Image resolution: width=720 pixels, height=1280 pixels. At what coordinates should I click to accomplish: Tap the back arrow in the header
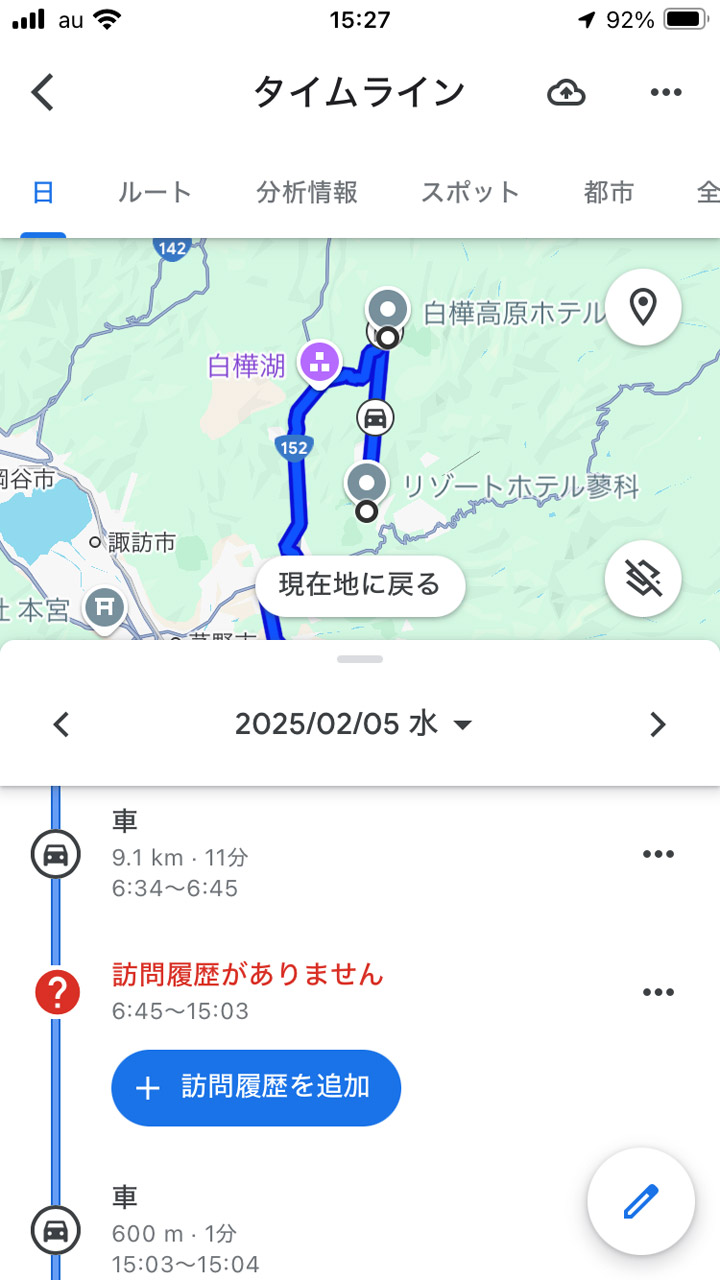coord(42,91)
